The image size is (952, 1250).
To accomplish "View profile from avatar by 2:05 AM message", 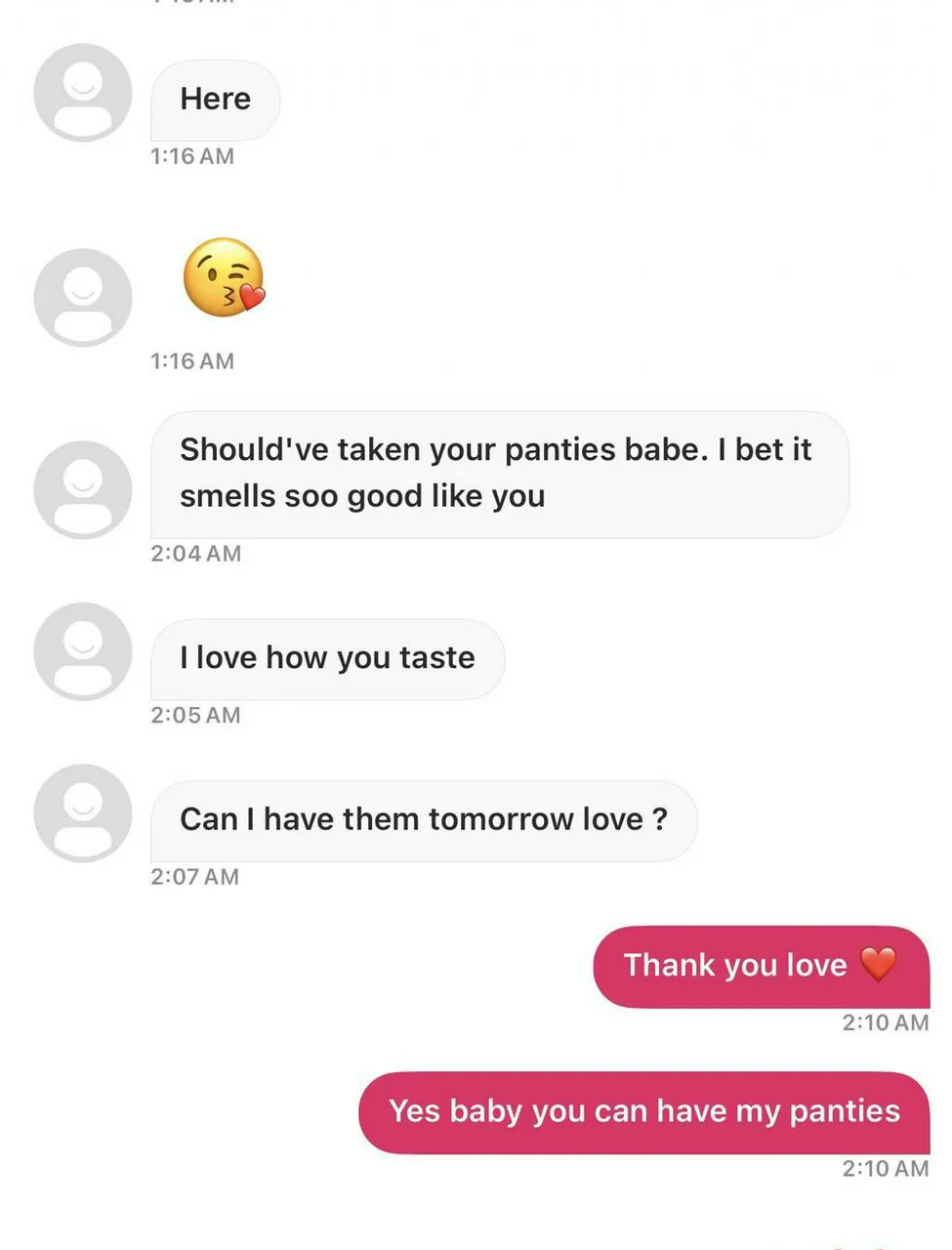I will [x=83, y=651].
